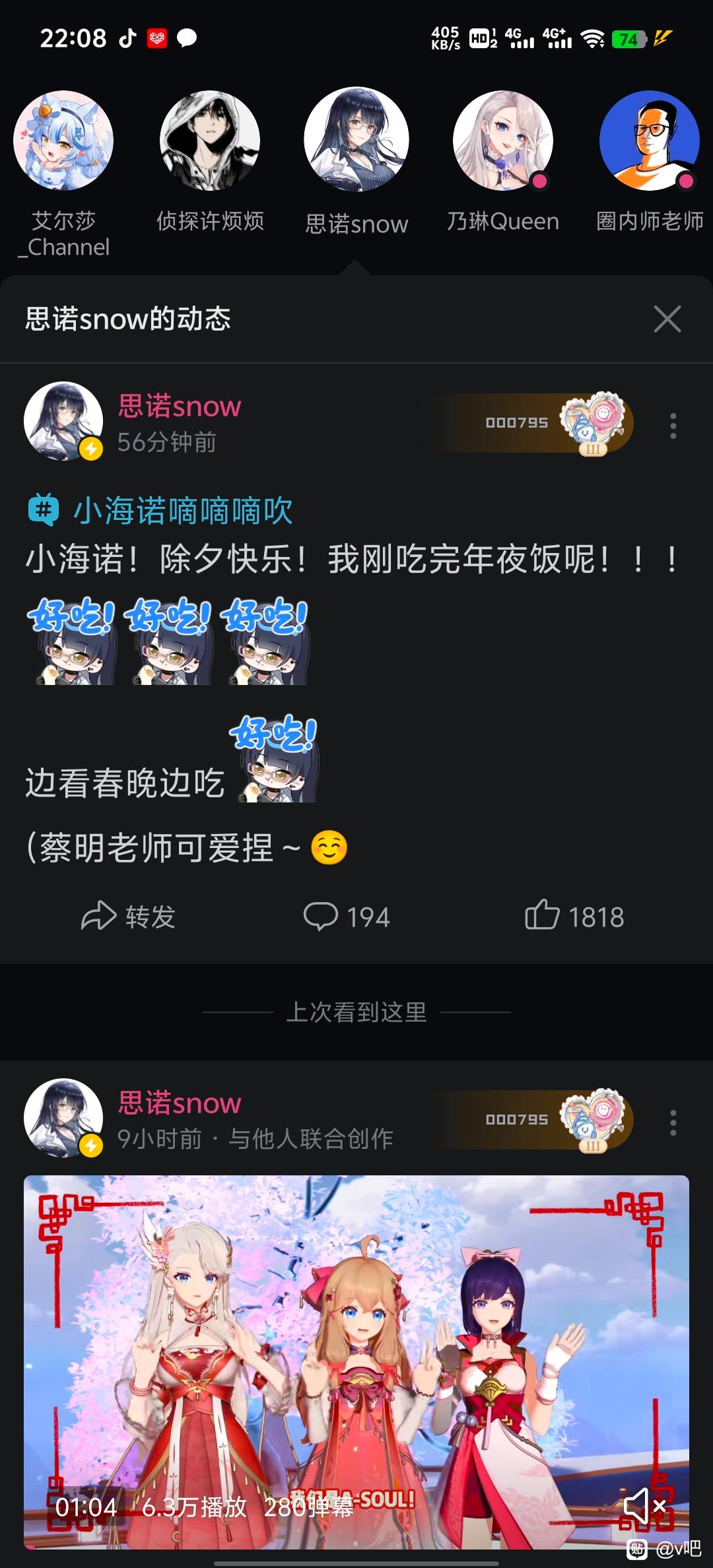Open the 194 comments on the post
Viewport: 713px width, 1568px height.
[347, 916]
